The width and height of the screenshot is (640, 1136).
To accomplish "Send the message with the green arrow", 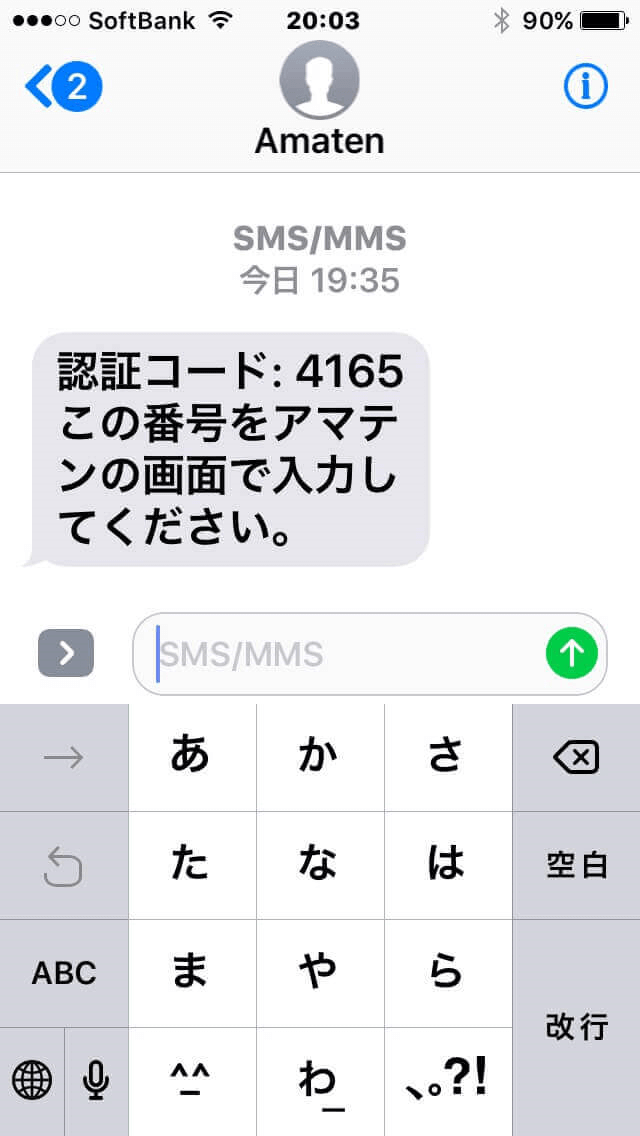I will click(x=571, y=654).
